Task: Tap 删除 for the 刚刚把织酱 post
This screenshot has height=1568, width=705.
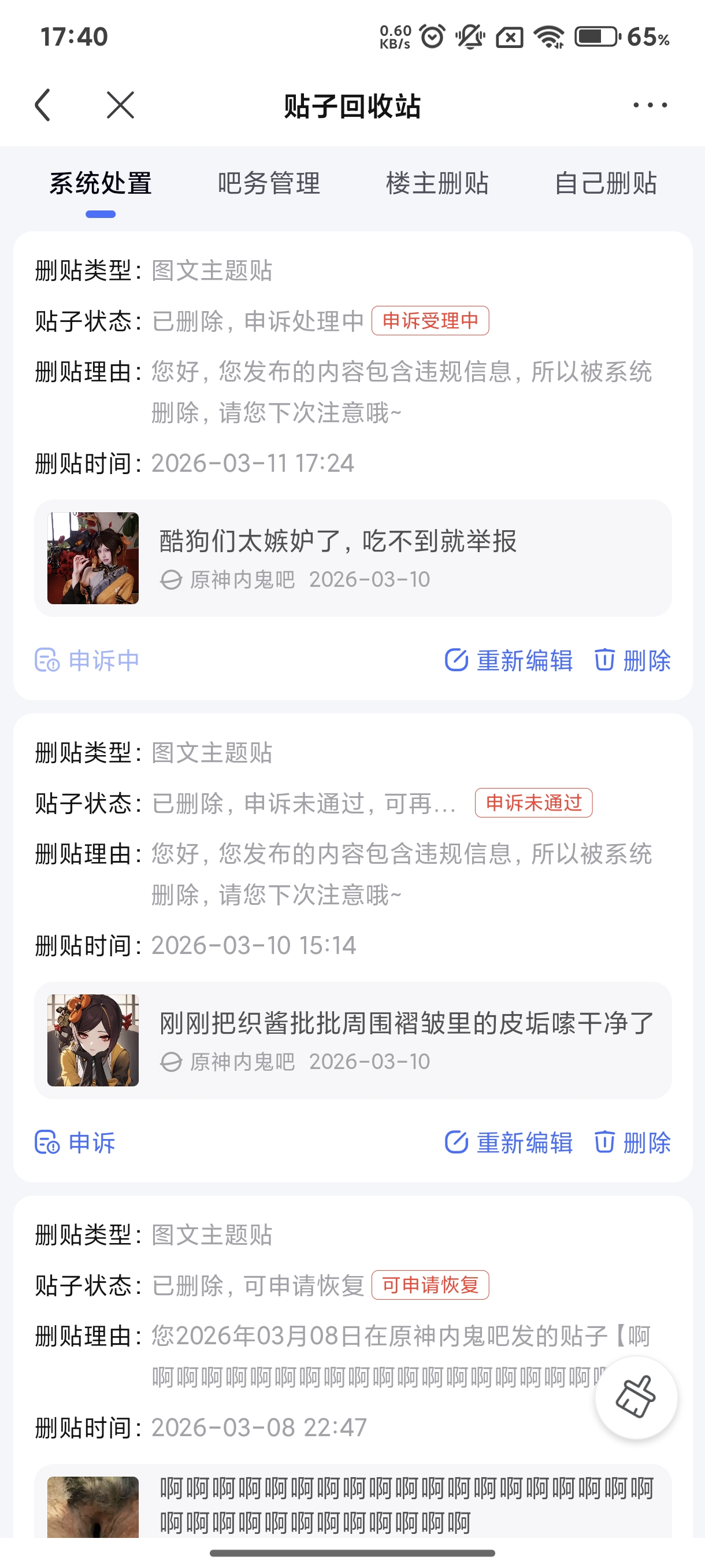Action: (x=633, y=1142)
